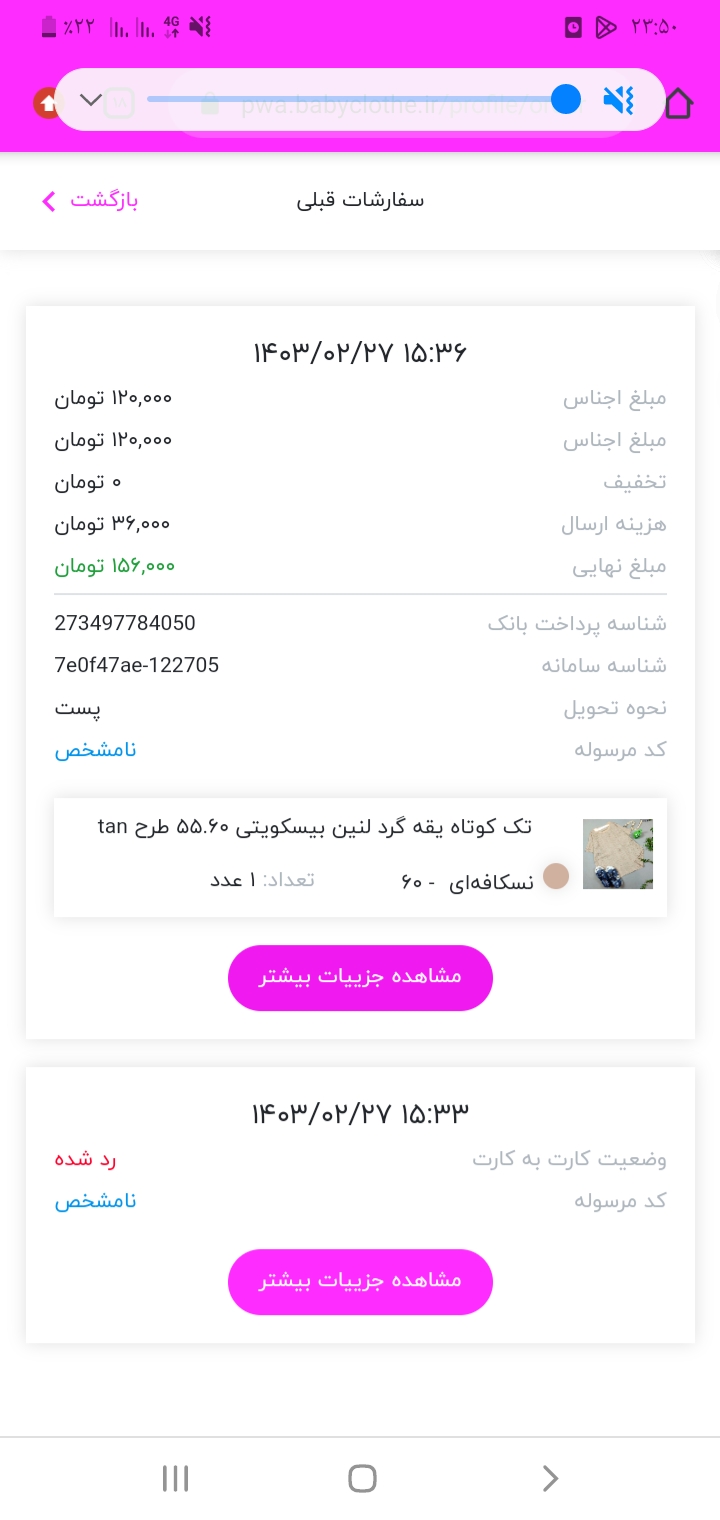
Task: Open the recent apps view
Action: [175, 1478]
